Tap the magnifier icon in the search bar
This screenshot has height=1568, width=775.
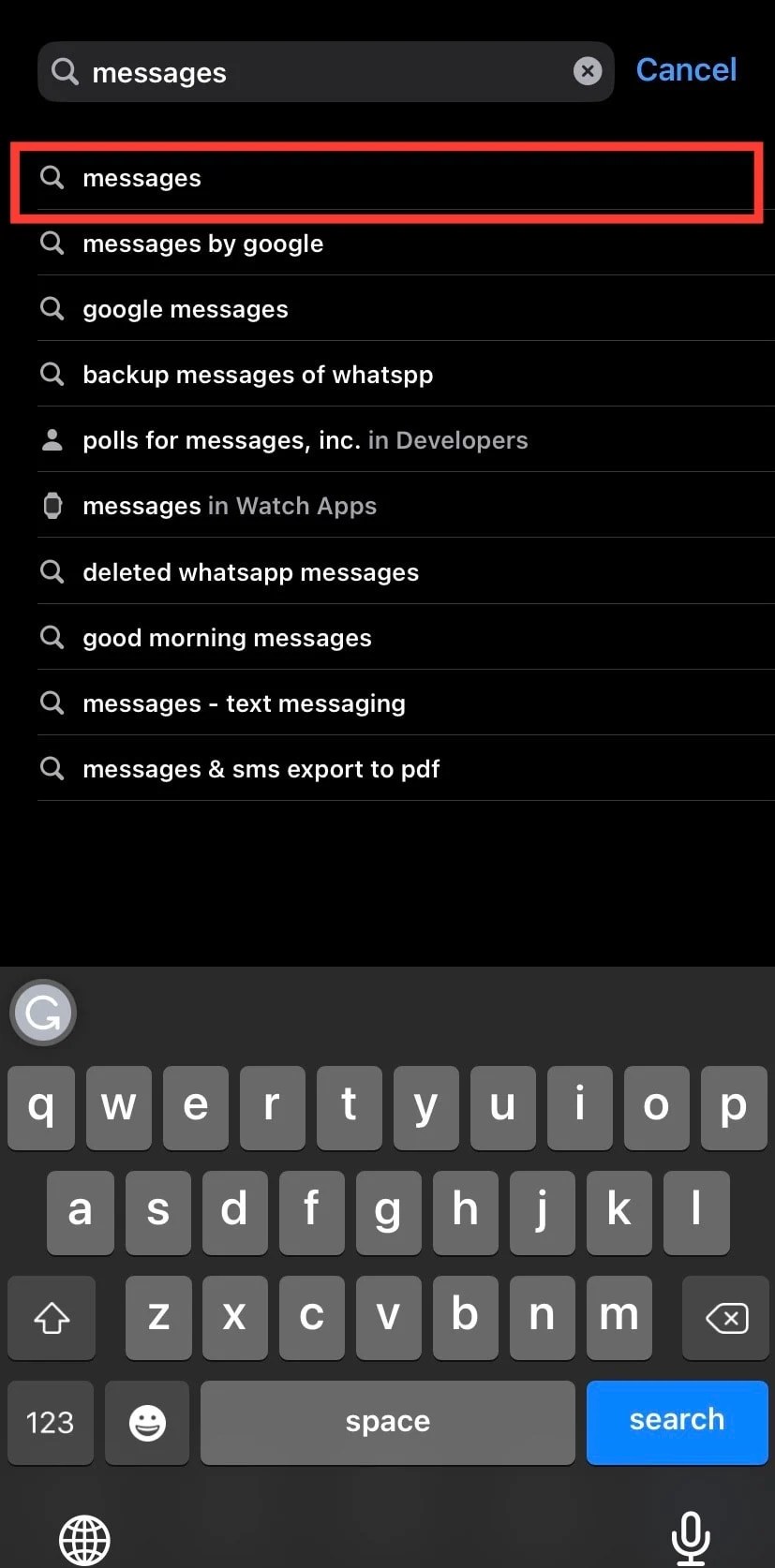(x=64, y=71)
